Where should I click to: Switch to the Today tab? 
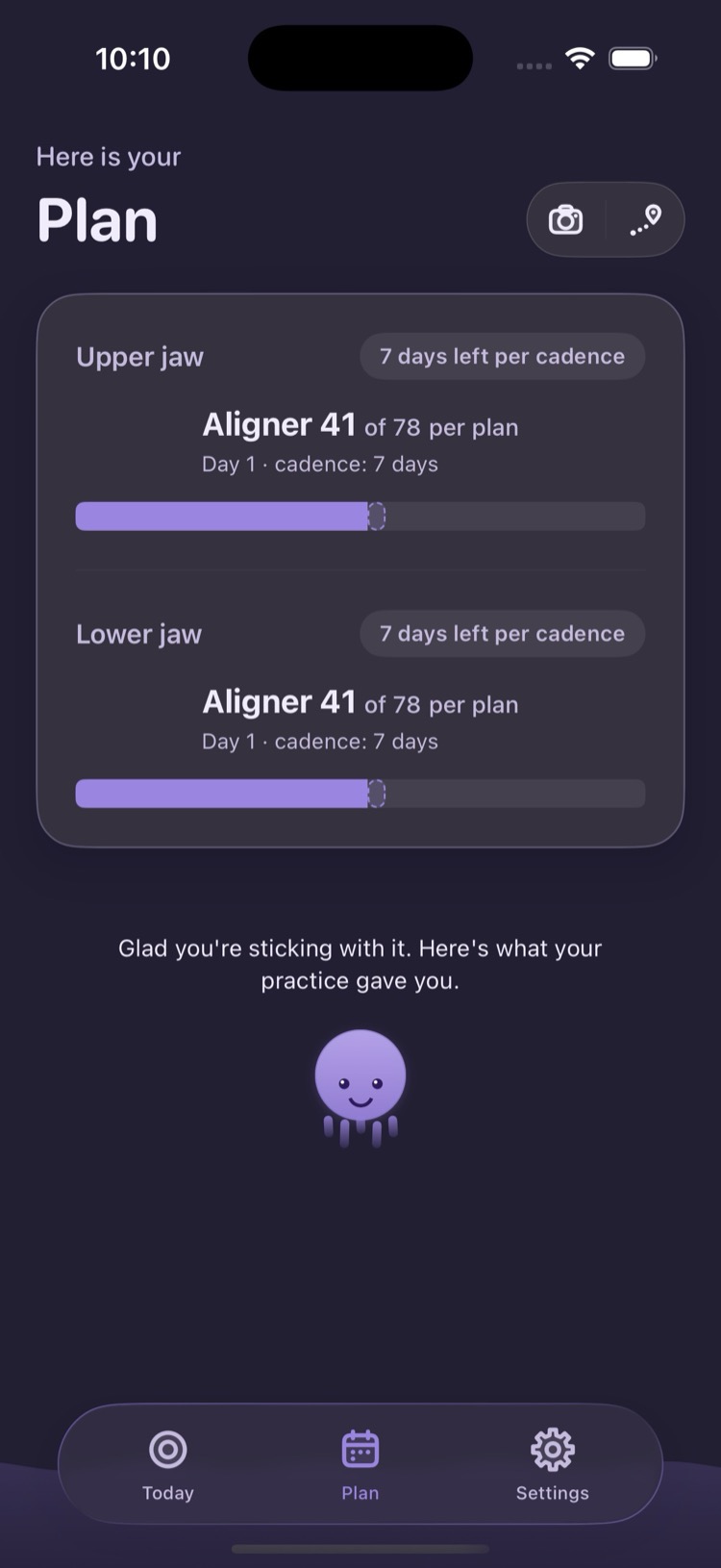click(x=168, y=1465)
